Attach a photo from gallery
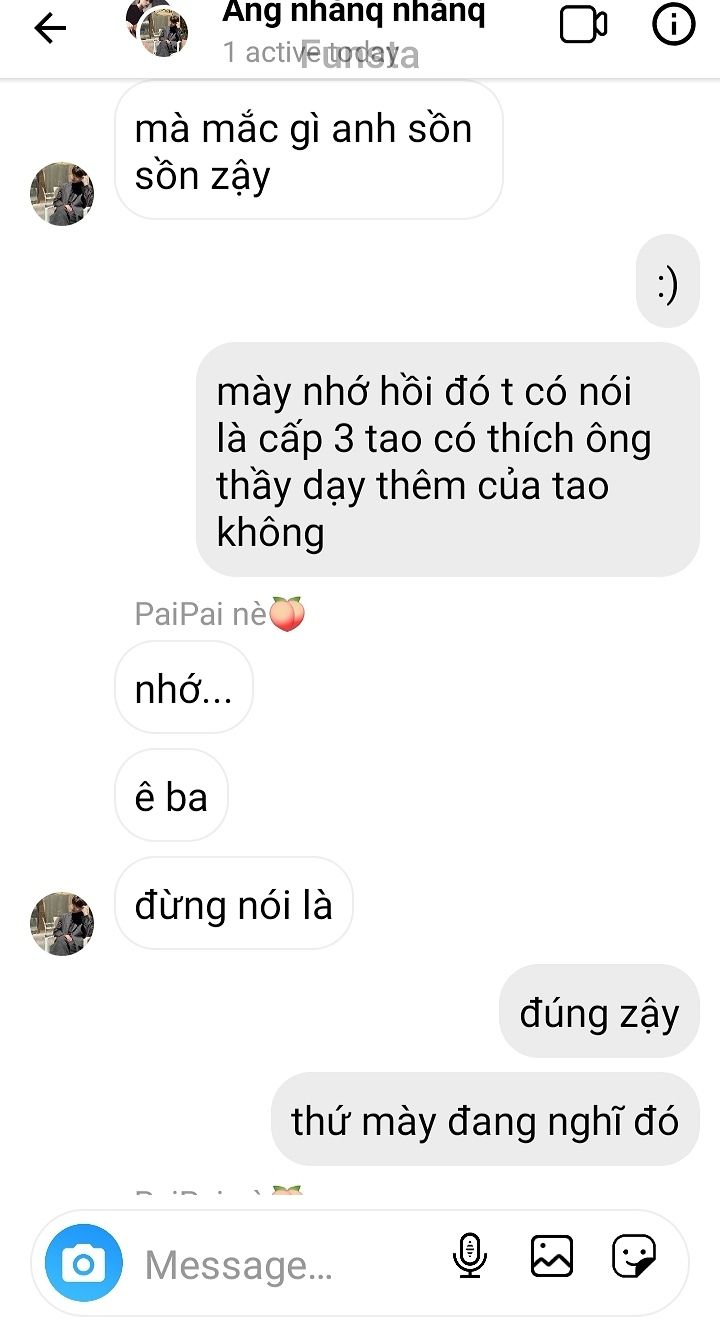The height and width of the screenshot is (1344, 720). pyautogui.click(x=552, y=1256)
